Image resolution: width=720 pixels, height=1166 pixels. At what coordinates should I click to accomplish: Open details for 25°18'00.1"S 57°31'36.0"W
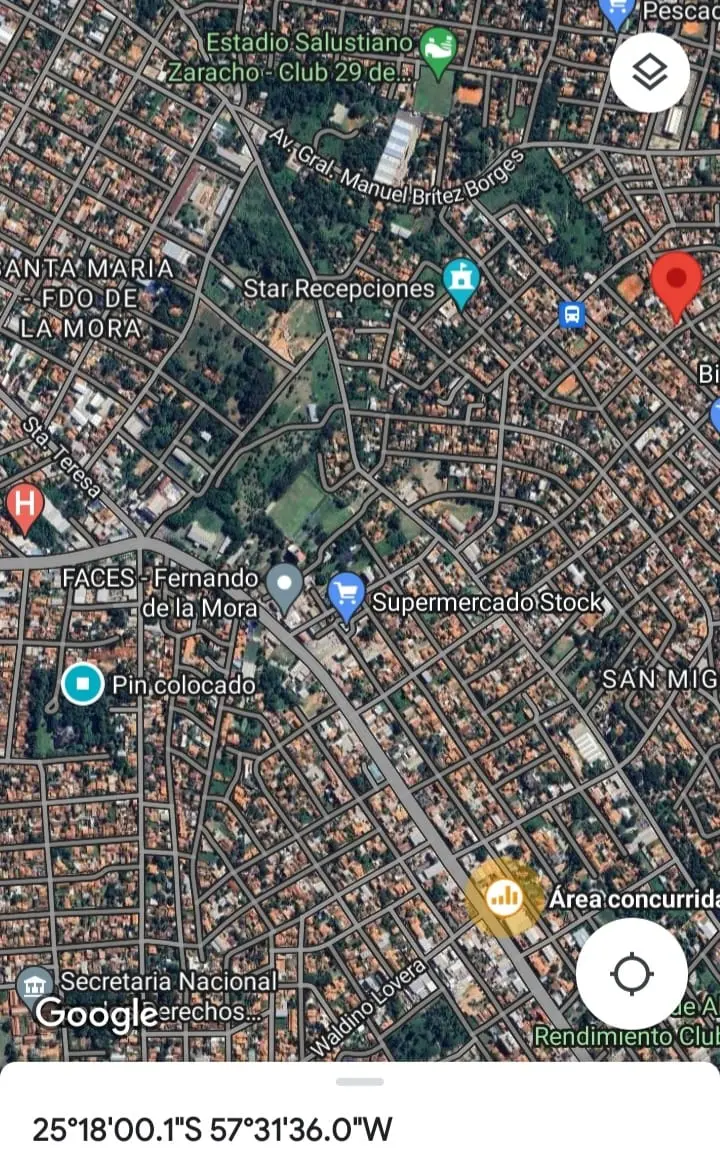[212, 1129]
